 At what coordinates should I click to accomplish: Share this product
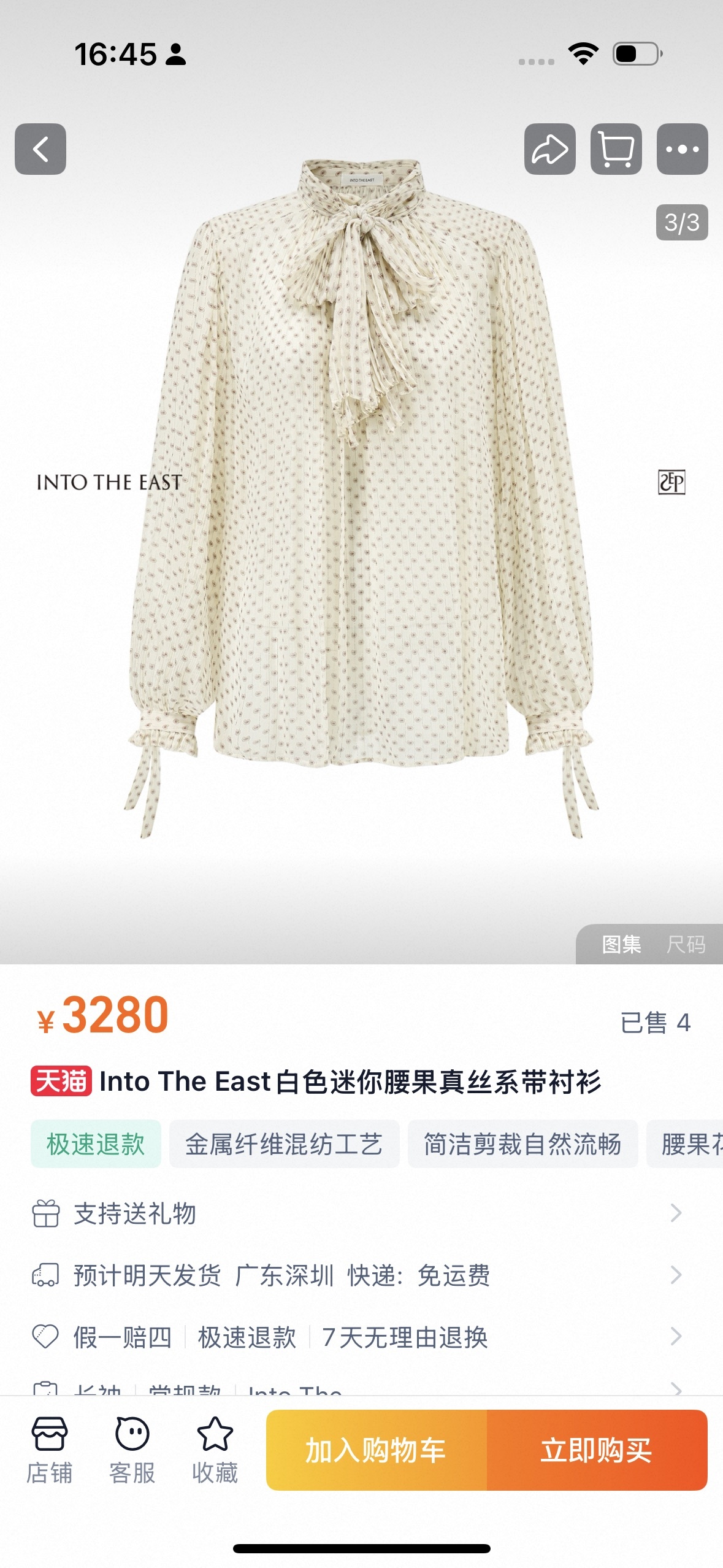pyautogui.click(x=549, y=149)
